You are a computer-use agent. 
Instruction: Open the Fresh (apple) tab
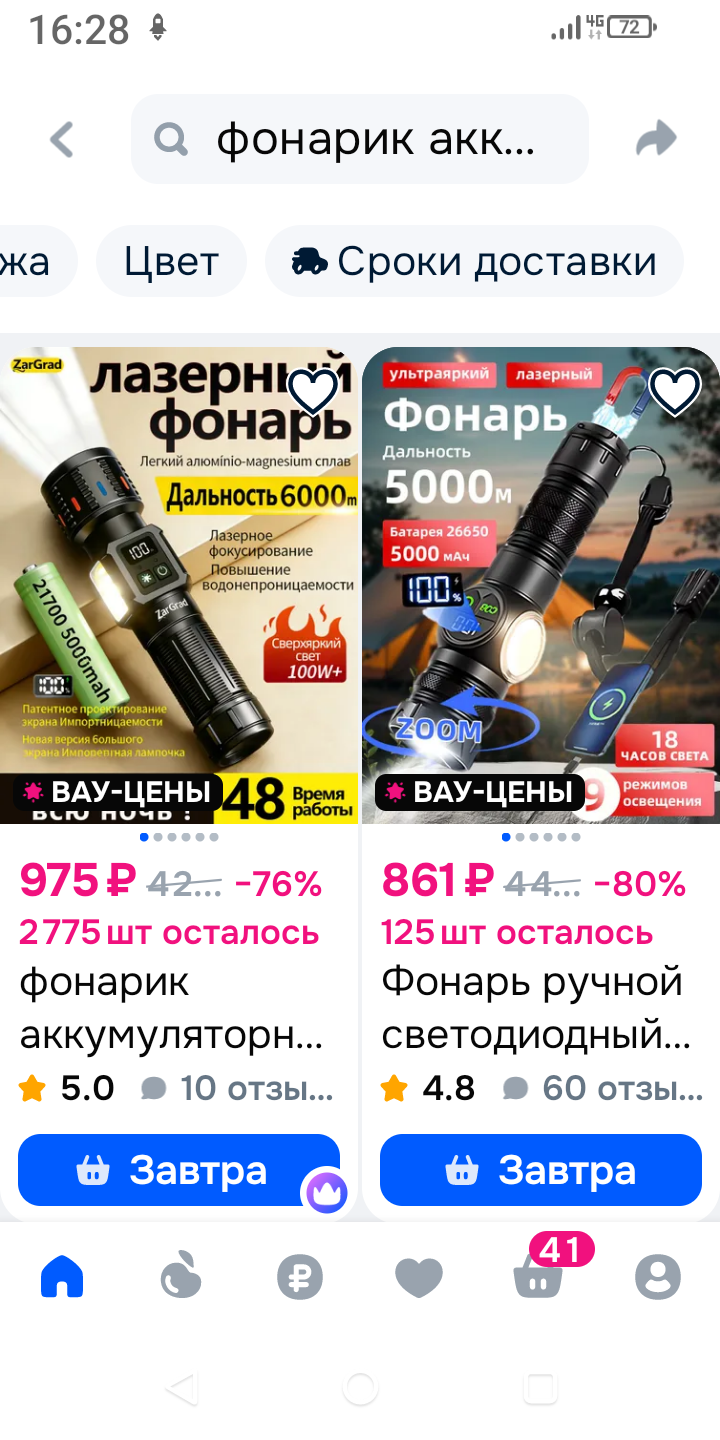tap(181, 1277)
